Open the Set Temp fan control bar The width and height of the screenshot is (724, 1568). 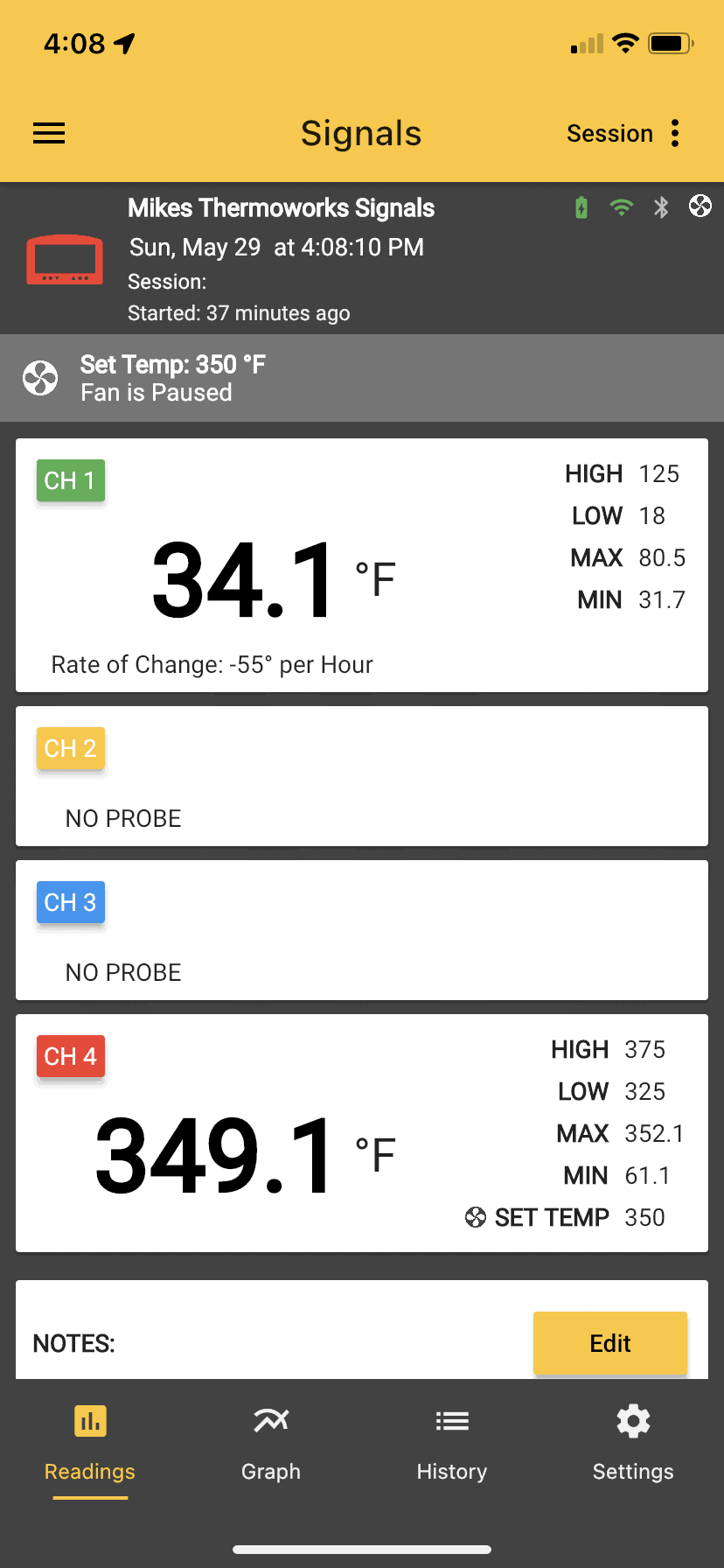click(362, 378)
